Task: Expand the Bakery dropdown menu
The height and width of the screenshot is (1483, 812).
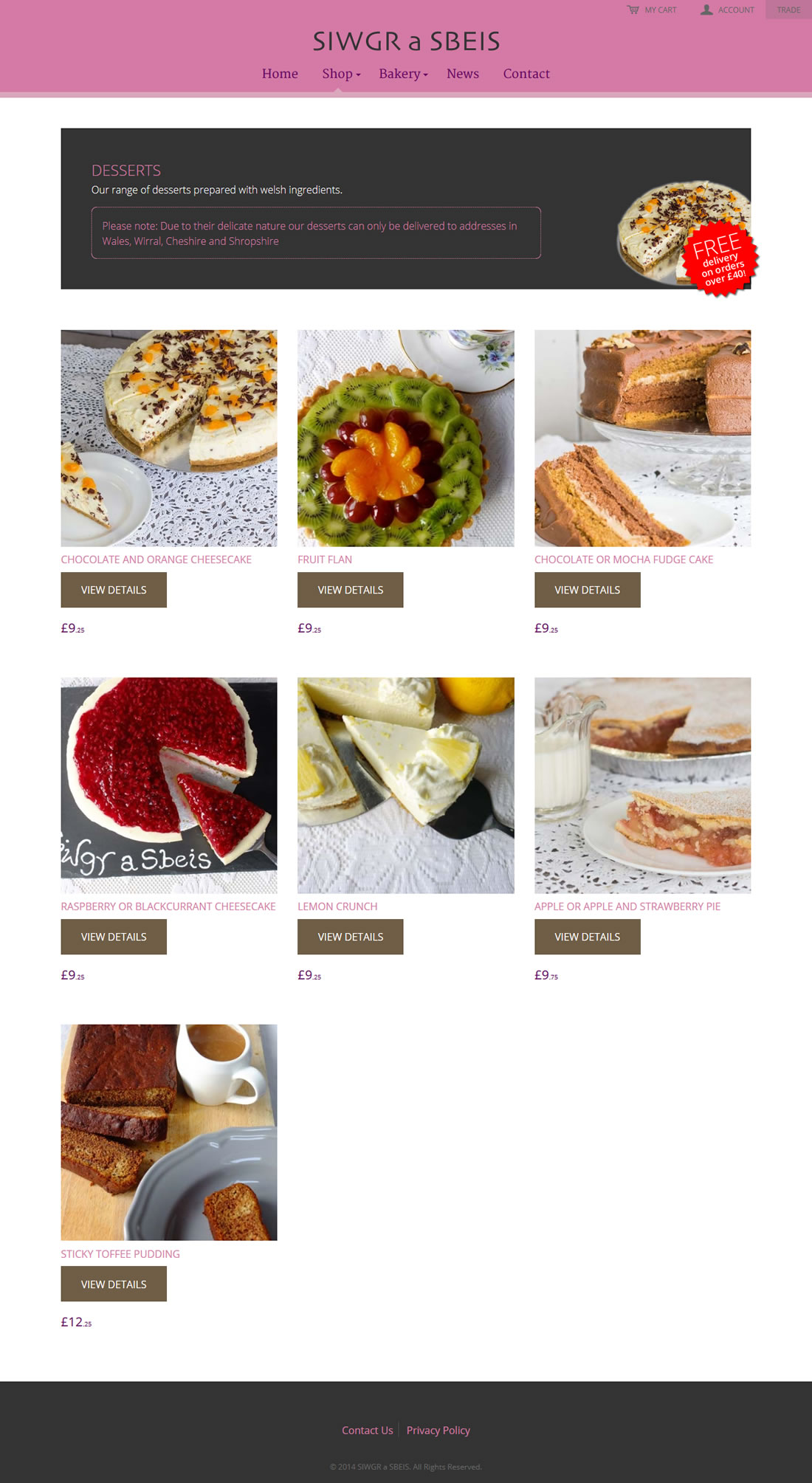Action: click(x=403, y=74)
